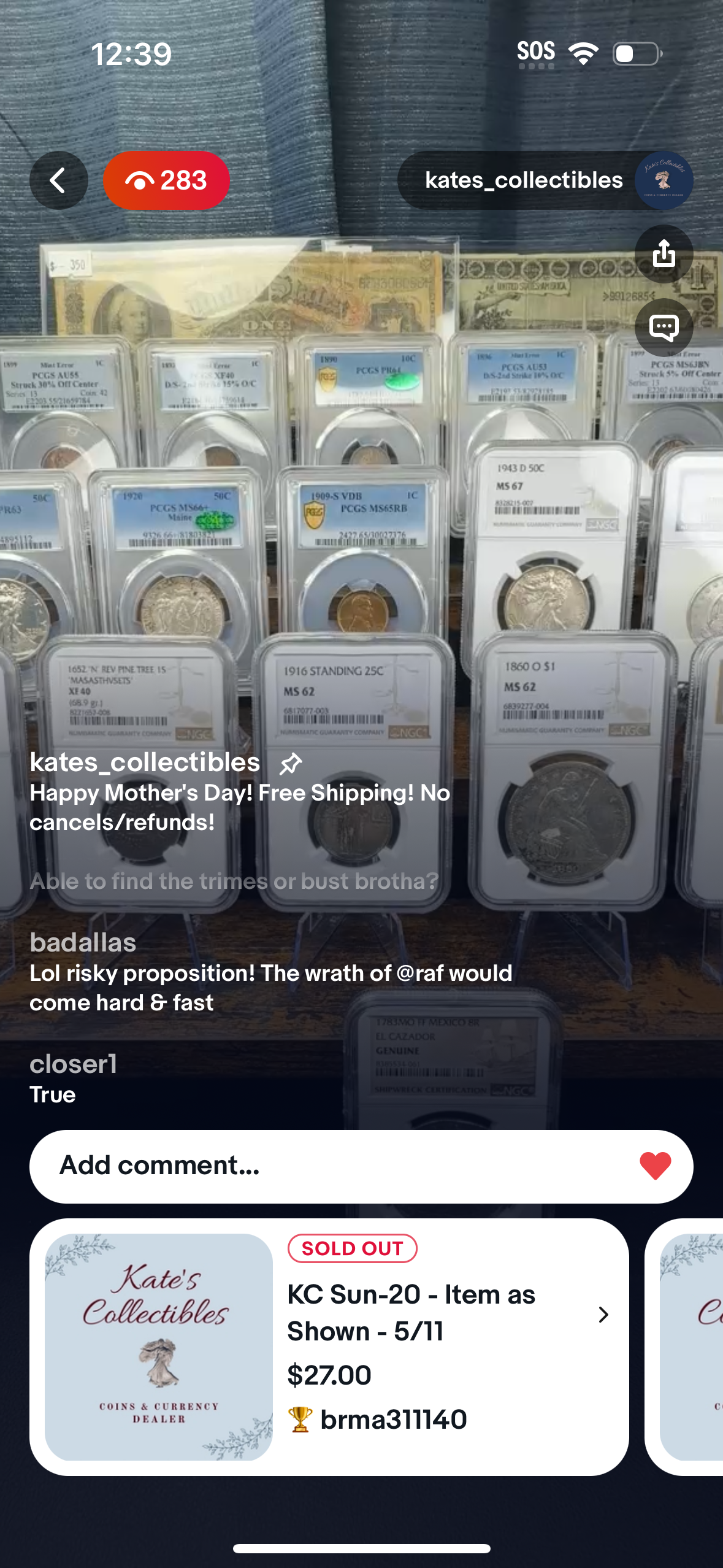Tap the $27.00 price label

click(x=329, y=1374)
